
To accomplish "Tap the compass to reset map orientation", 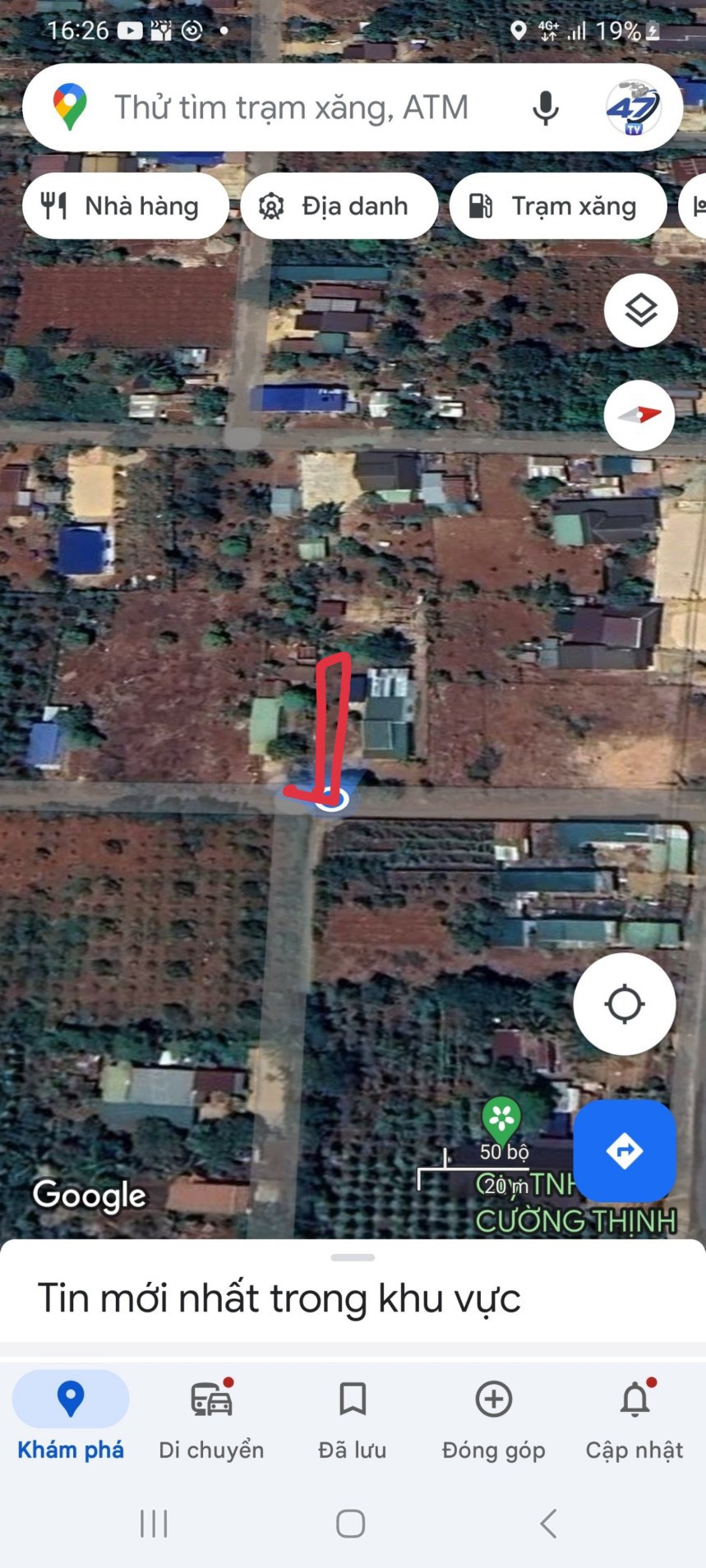I will [640, 415].
